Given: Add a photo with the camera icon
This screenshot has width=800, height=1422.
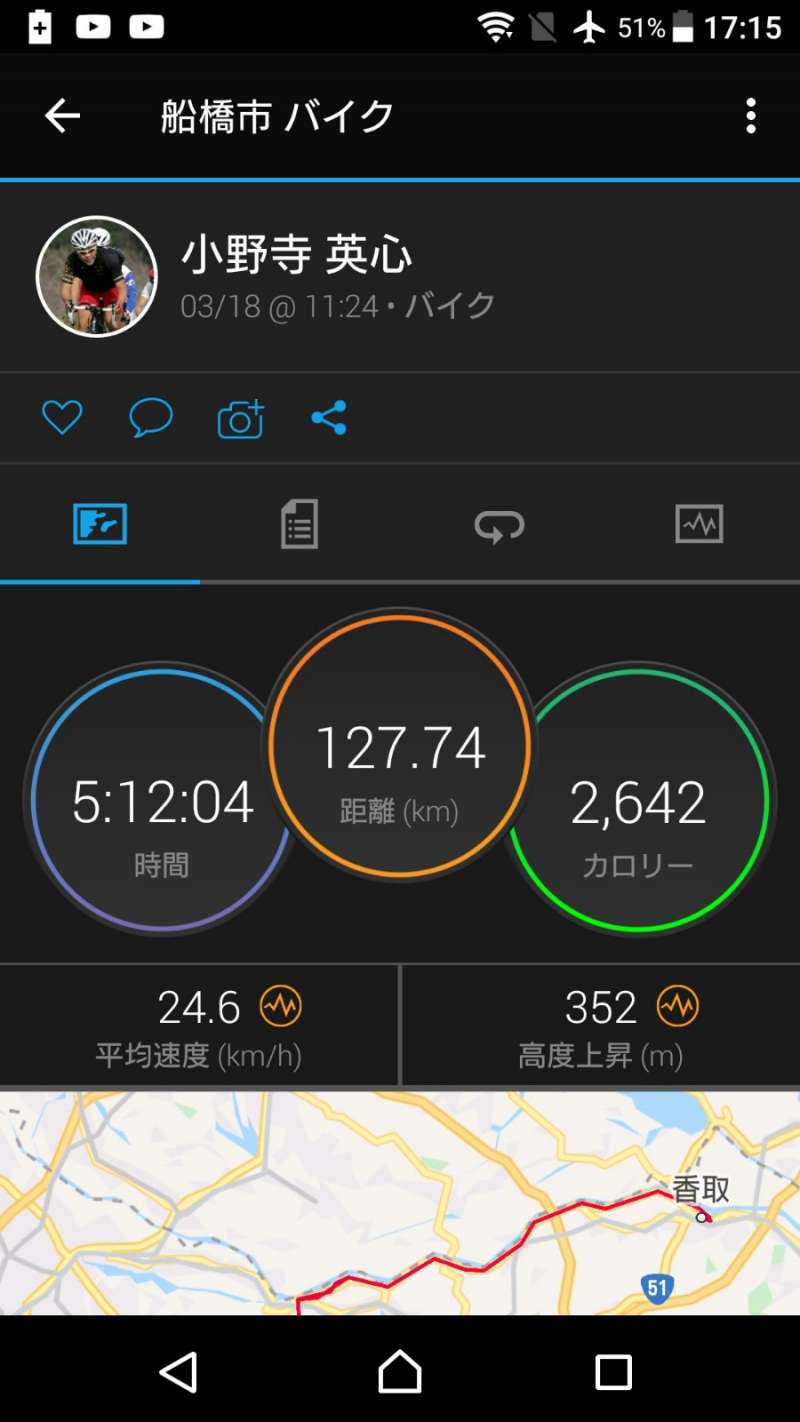Looking at the screenshot, I should pyautogui.click(x=240, y=419).
